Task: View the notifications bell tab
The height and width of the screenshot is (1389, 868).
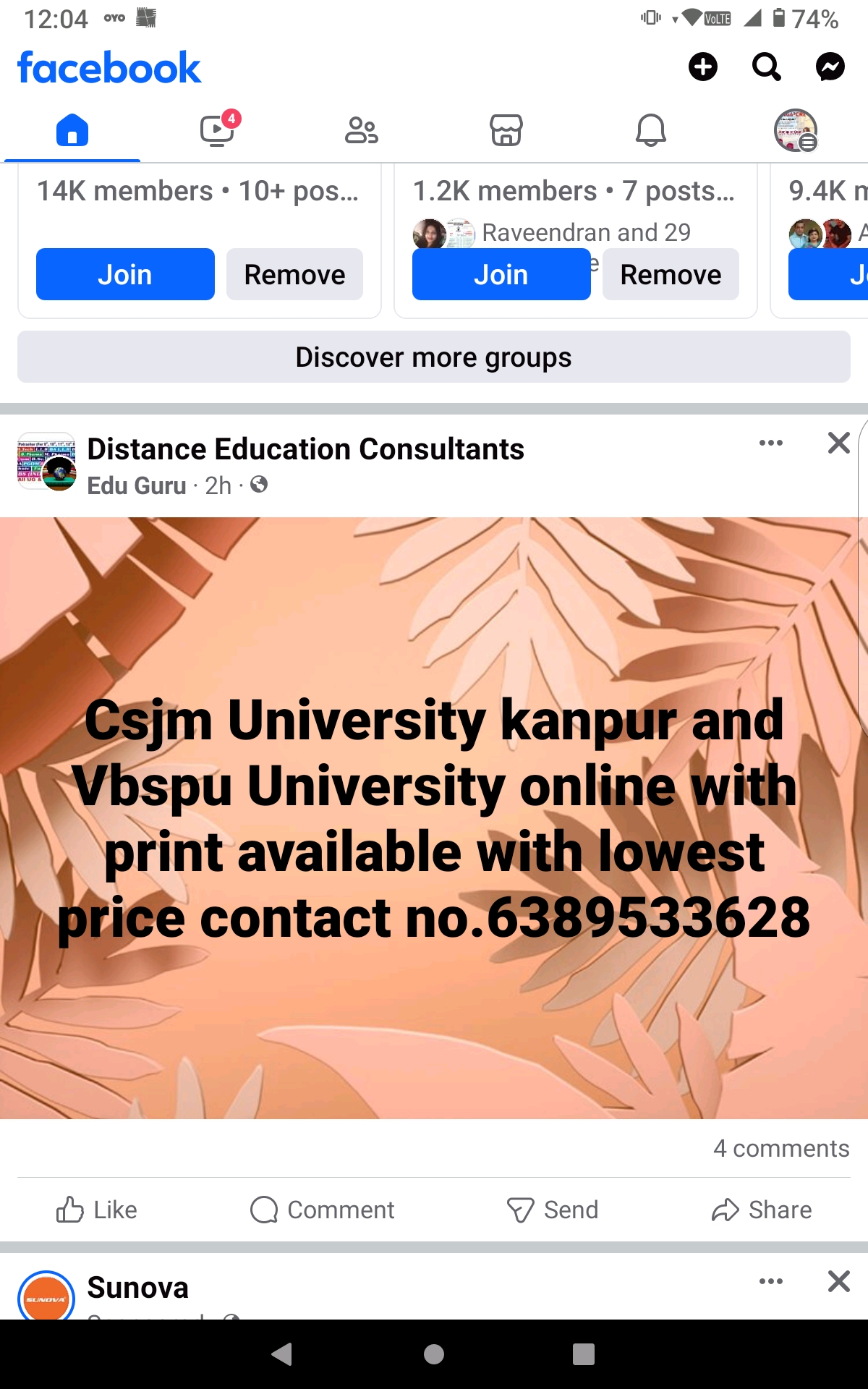Action: coord(650,131)
